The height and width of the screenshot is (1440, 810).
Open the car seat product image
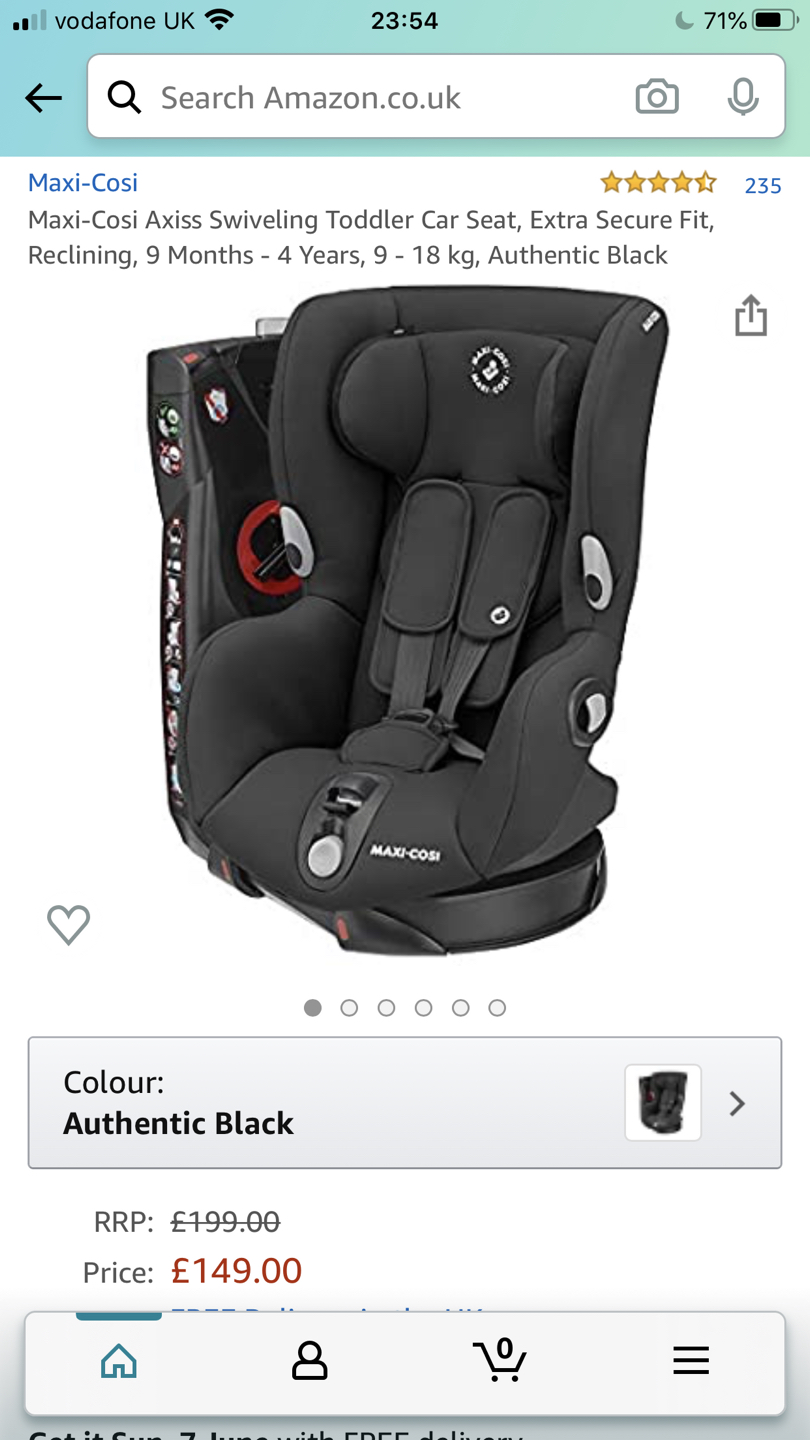point(405,620)
